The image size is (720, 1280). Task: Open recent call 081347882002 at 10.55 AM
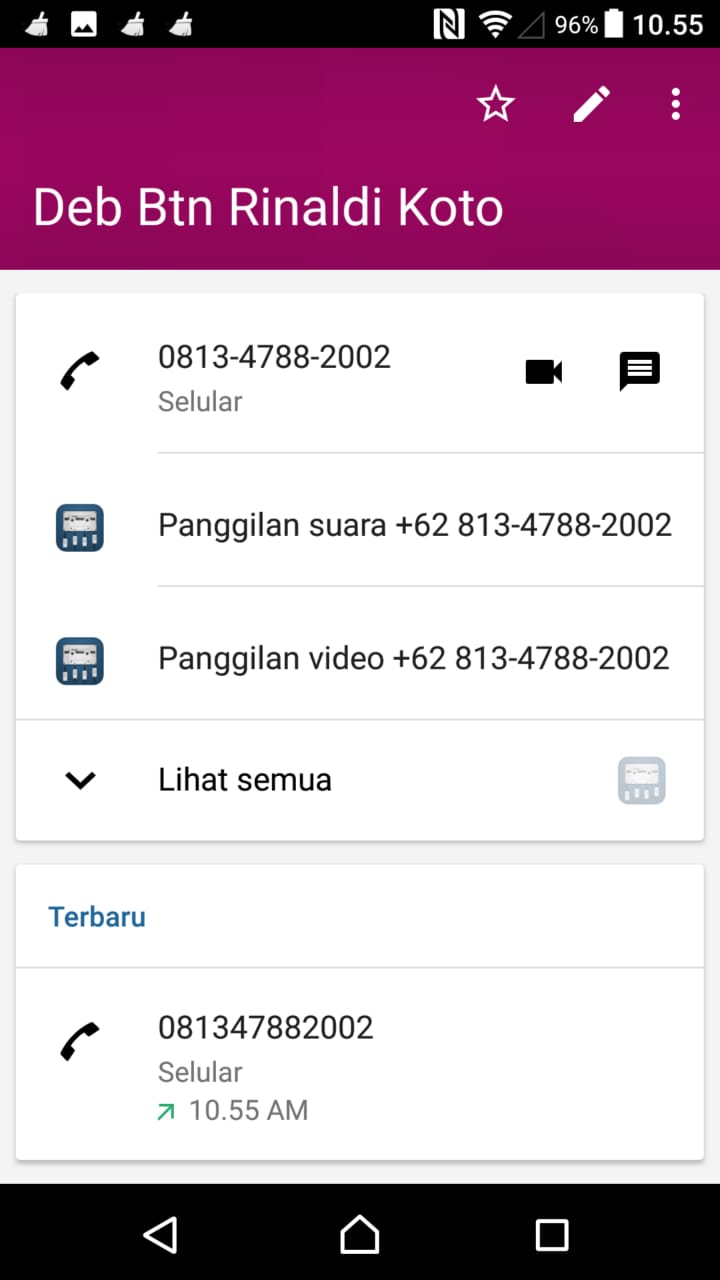coord(266,1066)
